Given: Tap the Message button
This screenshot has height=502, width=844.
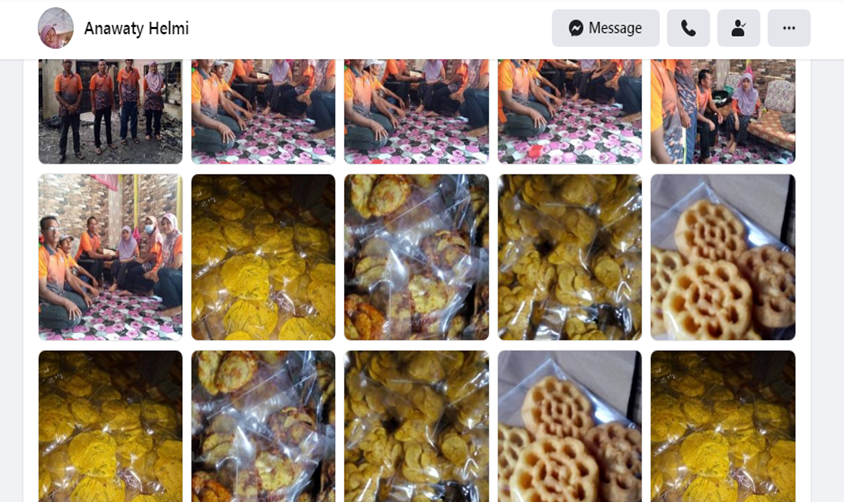Looking at the screenshot, I should point(605,28).
